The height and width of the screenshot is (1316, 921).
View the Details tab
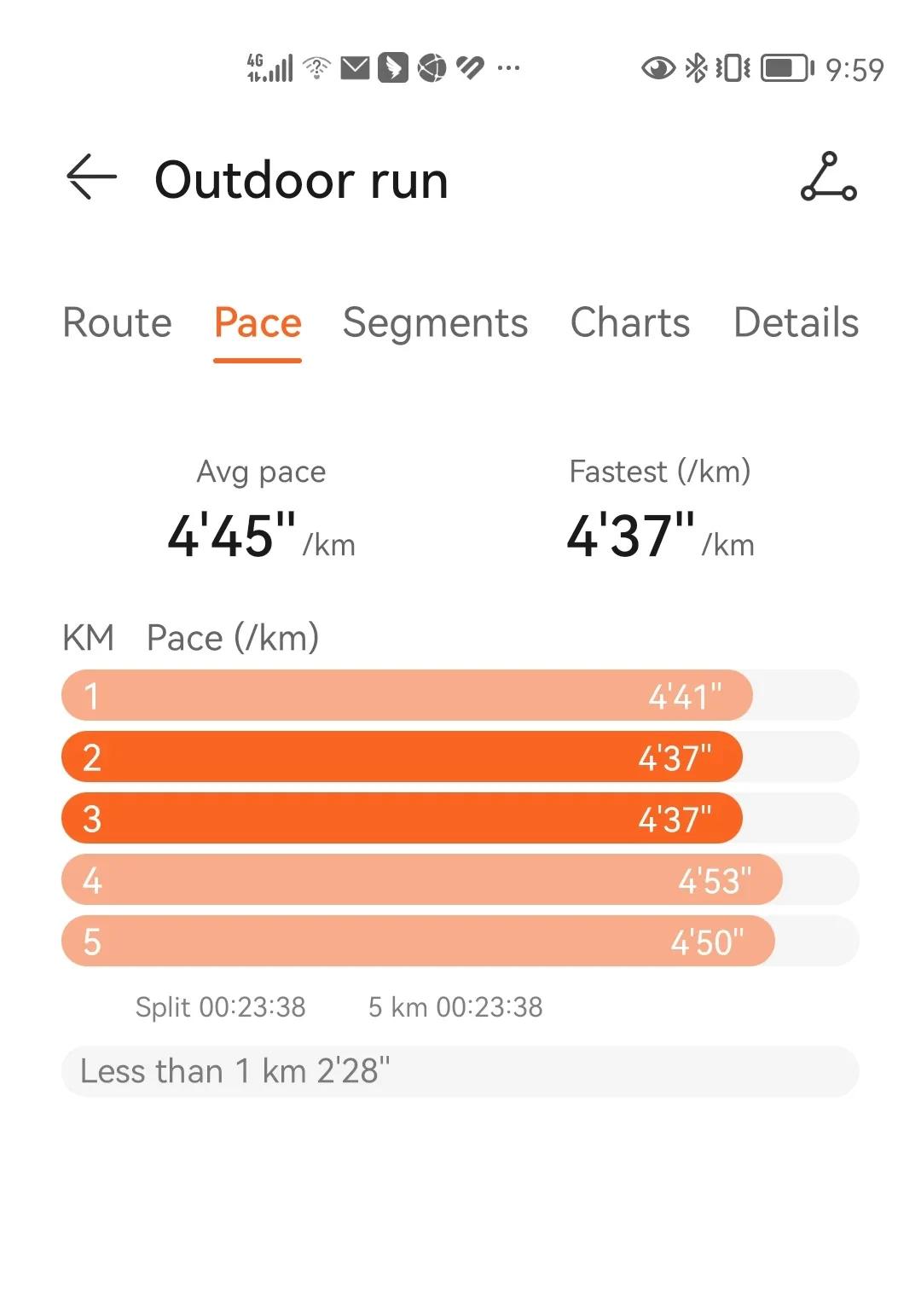pos(796,323)
